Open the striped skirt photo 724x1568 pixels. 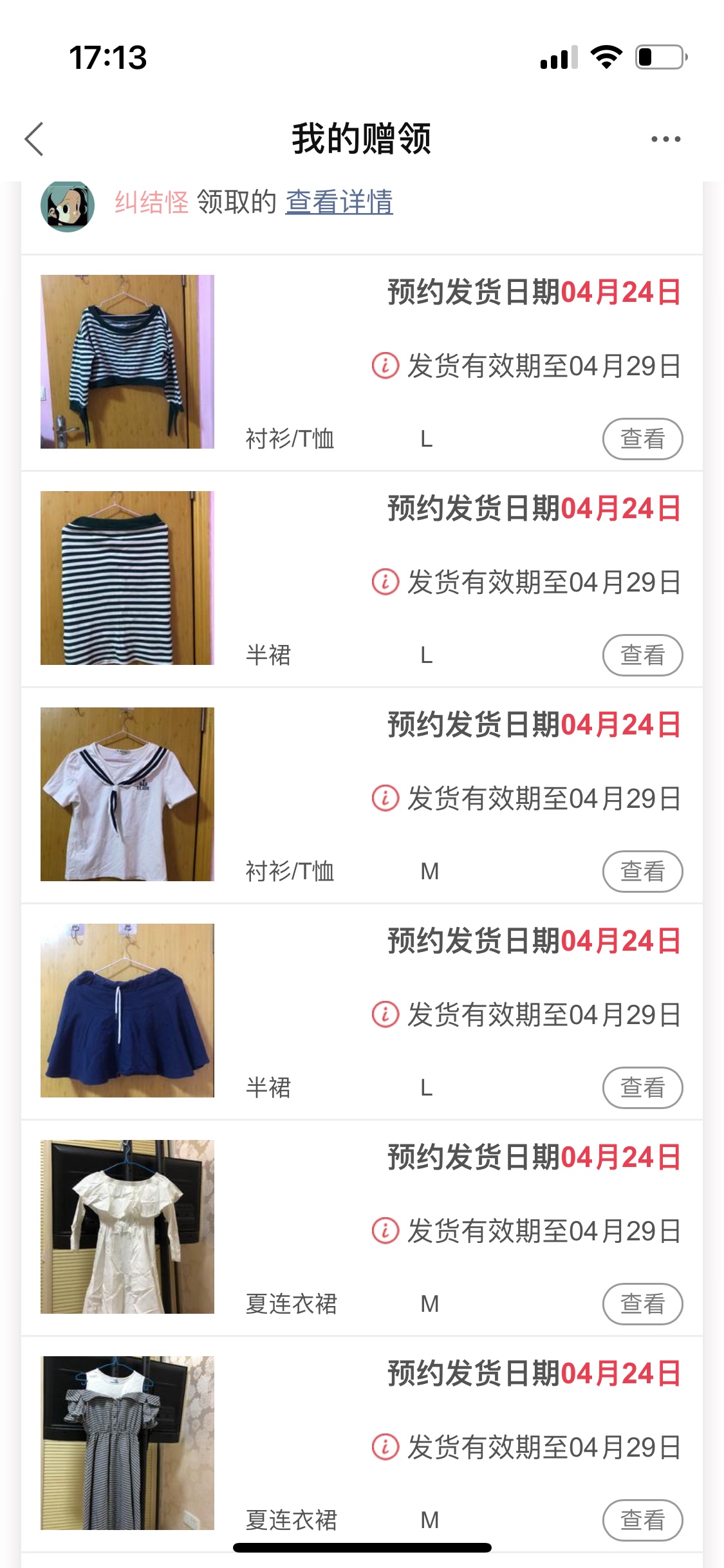(x=127, y=578)
